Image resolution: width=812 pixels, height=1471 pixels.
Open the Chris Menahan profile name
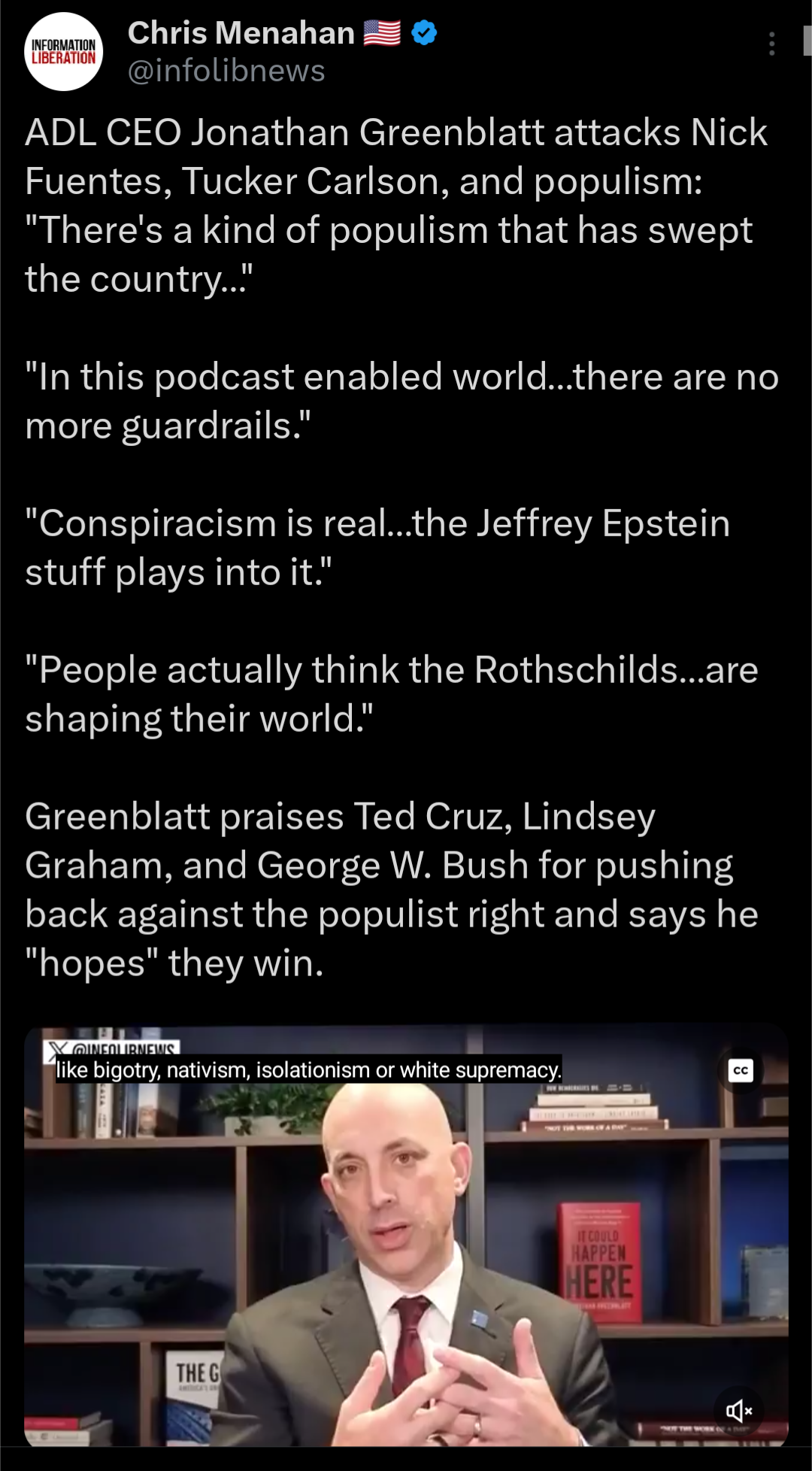pyautogui.click(x=241, y=33)
